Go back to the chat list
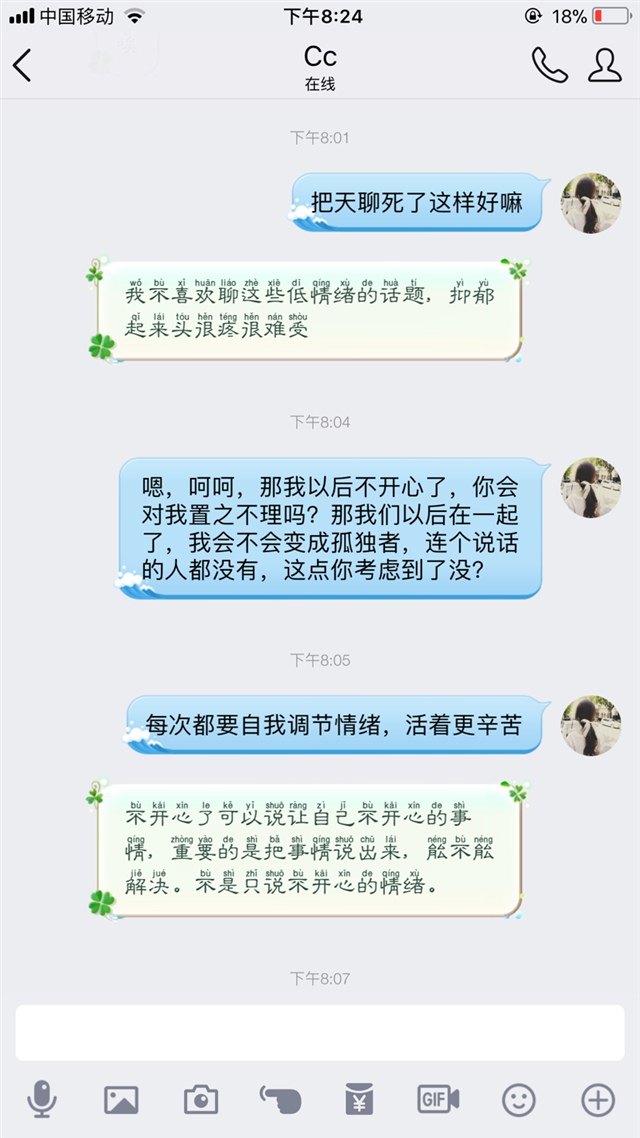This screenshot has height=1138, width=640. click(22, 65)
